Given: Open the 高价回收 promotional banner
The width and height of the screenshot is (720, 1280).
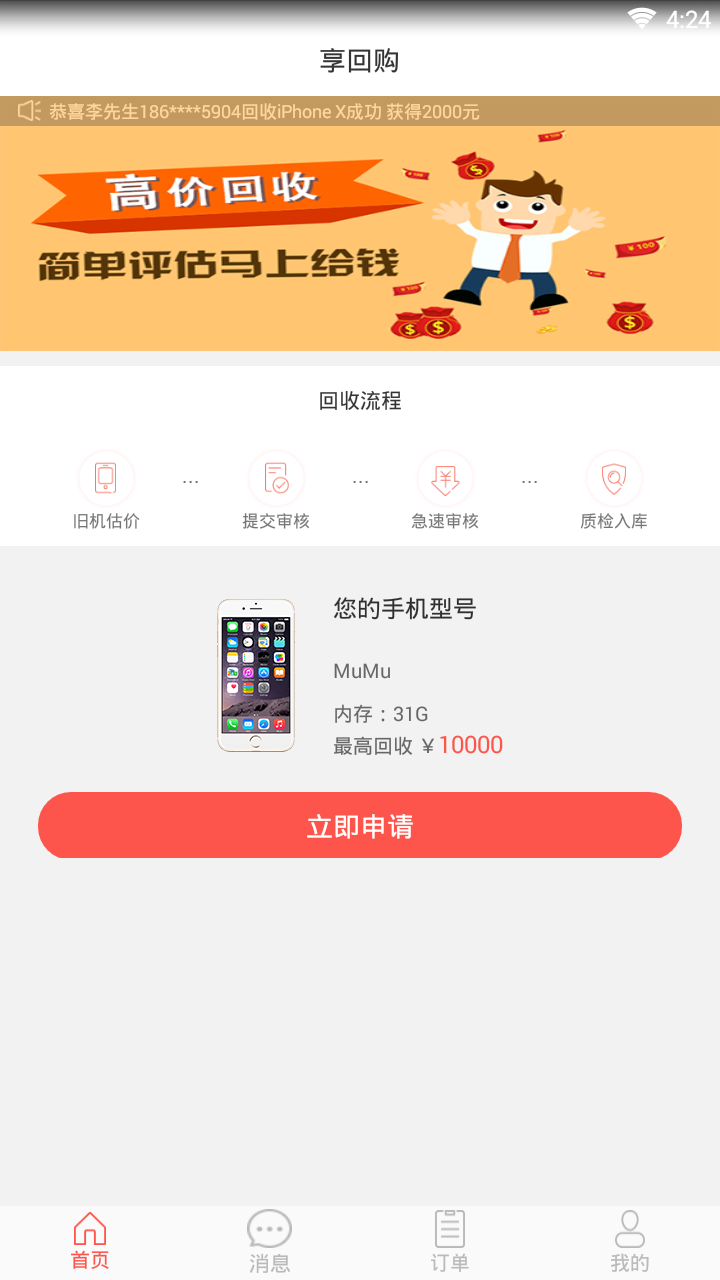Looking at the screenshot, I should [360, 238].
